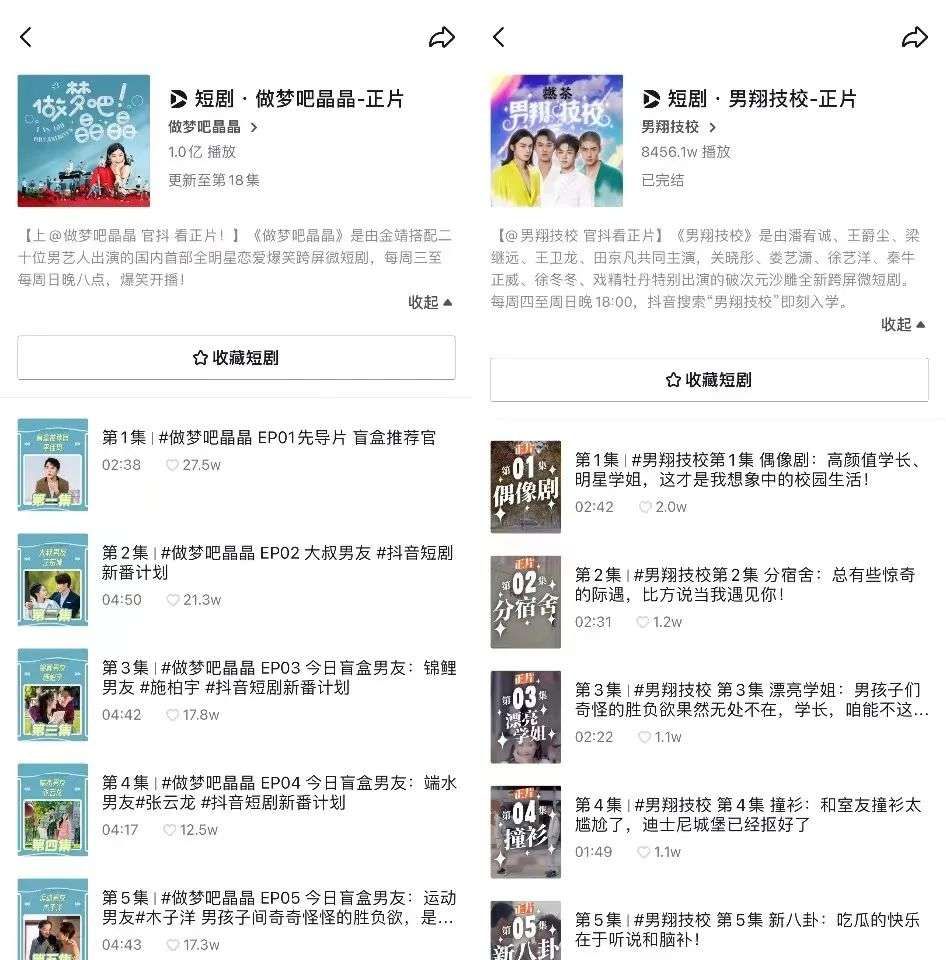Play 做梦吧晶晶 EP01 先导片 episode
The height and width of the screenshot is (960, 946).
pos(268,438)
